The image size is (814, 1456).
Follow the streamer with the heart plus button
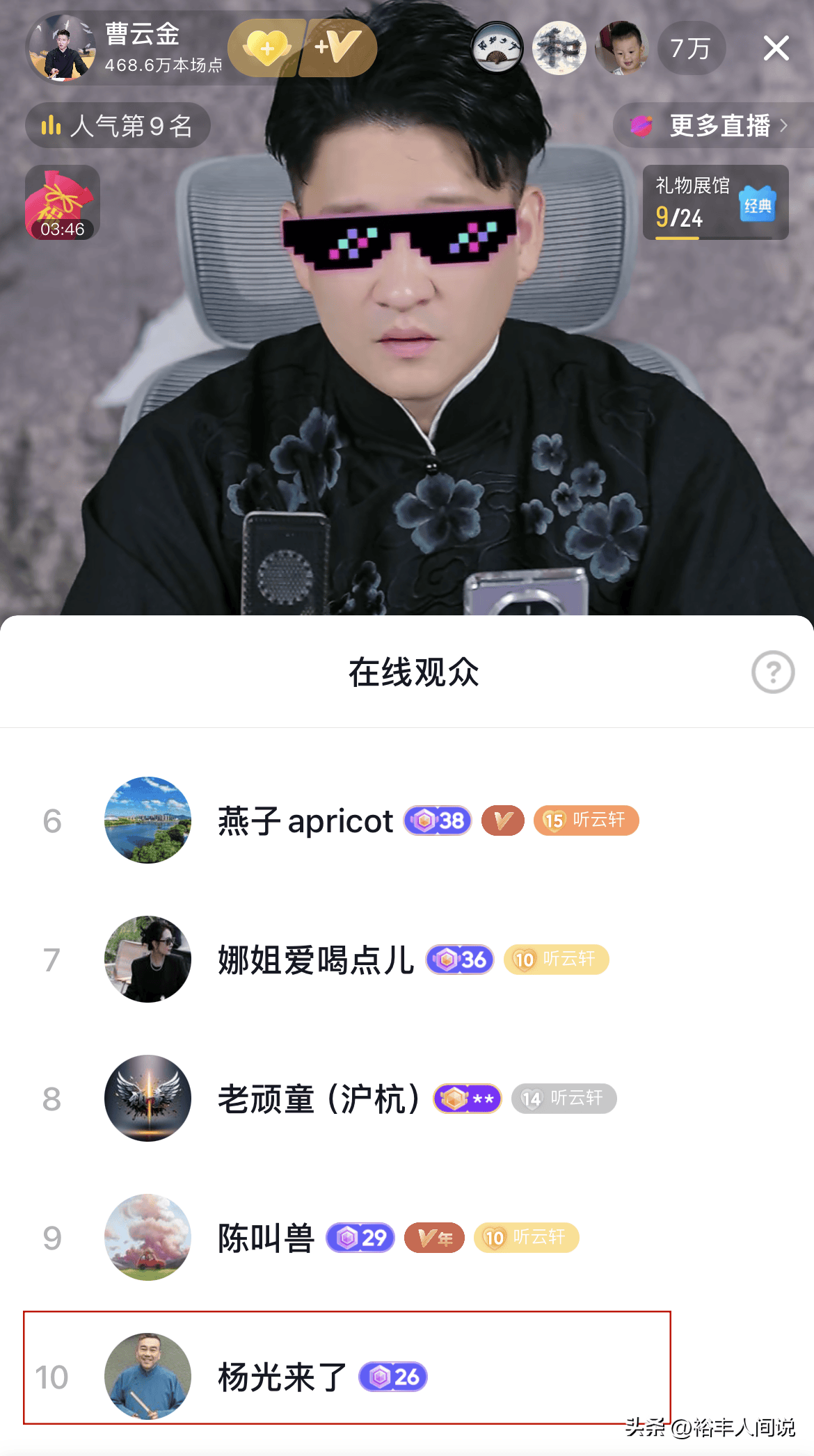tap(266, 48)
